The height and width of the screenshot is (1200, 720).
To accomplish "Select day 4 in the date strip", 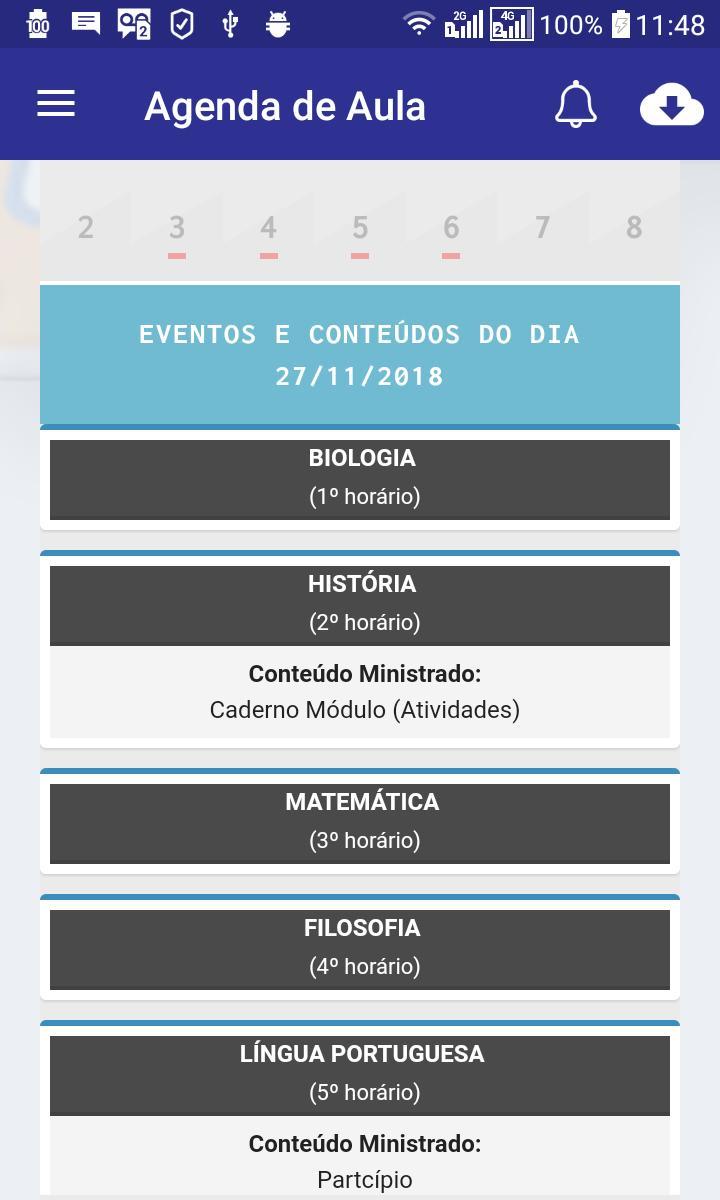I will click(268, 228).
